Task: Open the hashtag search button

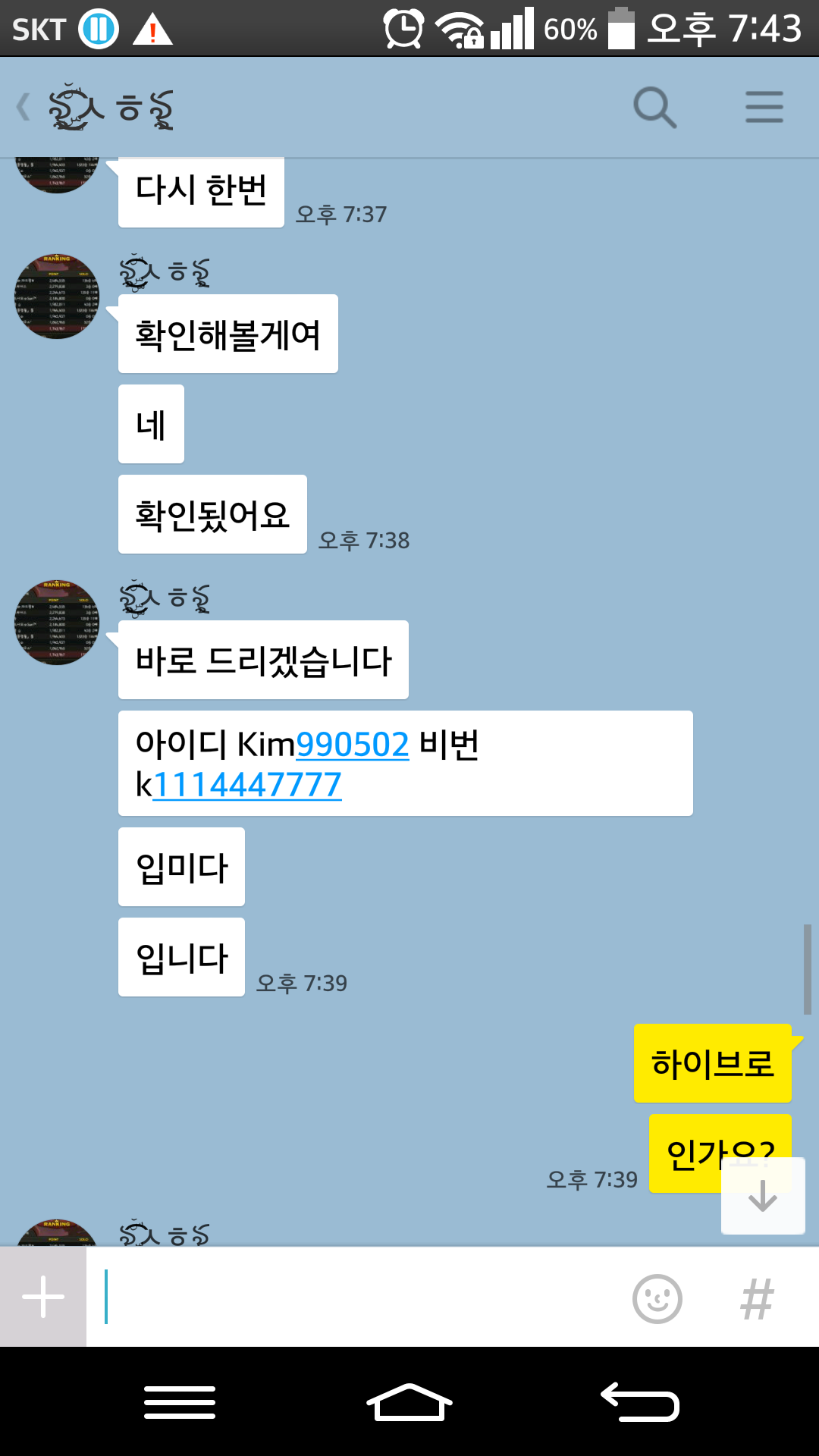Action: tap(757, 1298)
